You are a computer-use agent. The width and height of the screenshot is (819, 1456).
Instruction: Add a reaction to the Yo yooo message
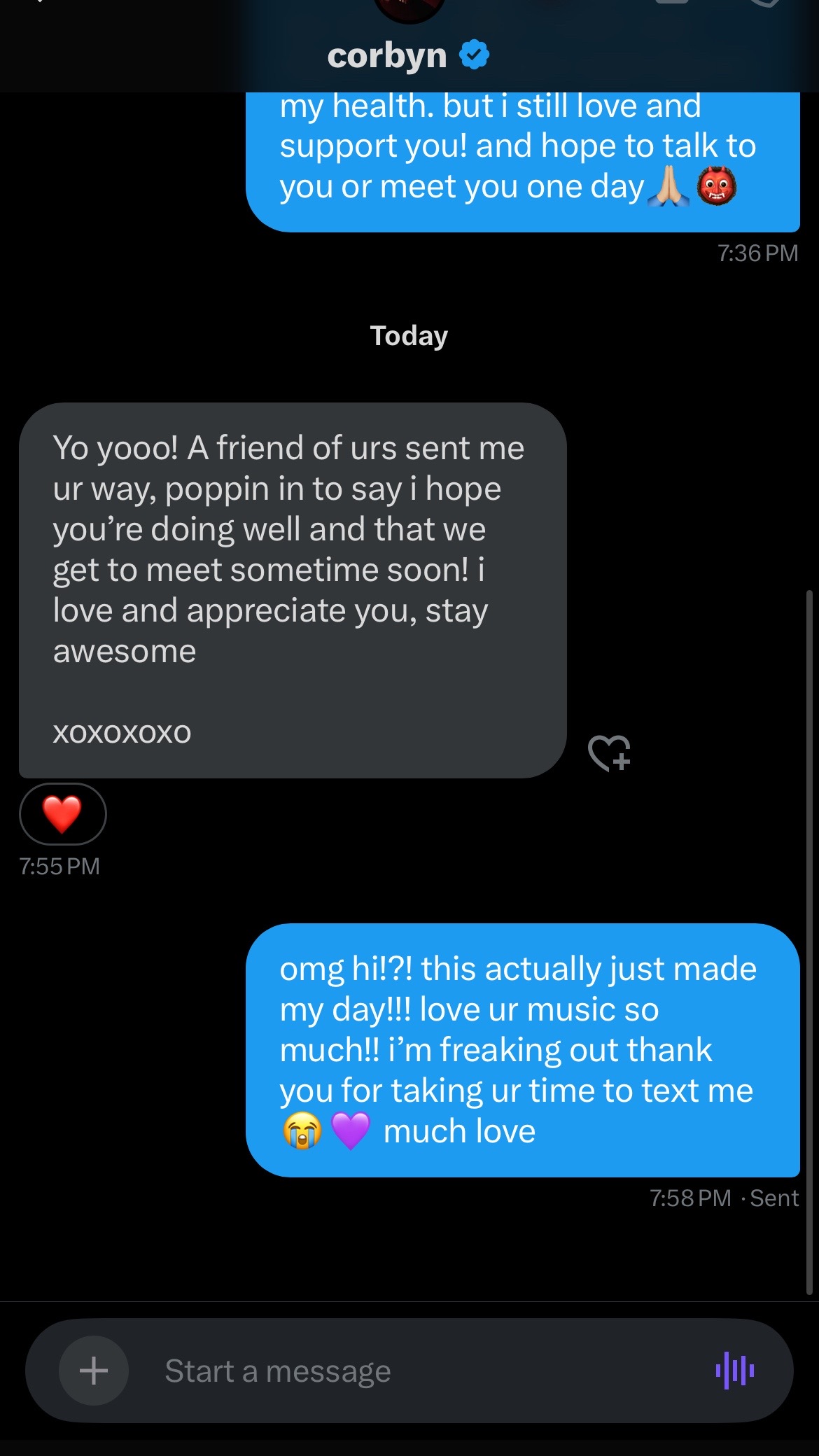(x=610, y=753)
